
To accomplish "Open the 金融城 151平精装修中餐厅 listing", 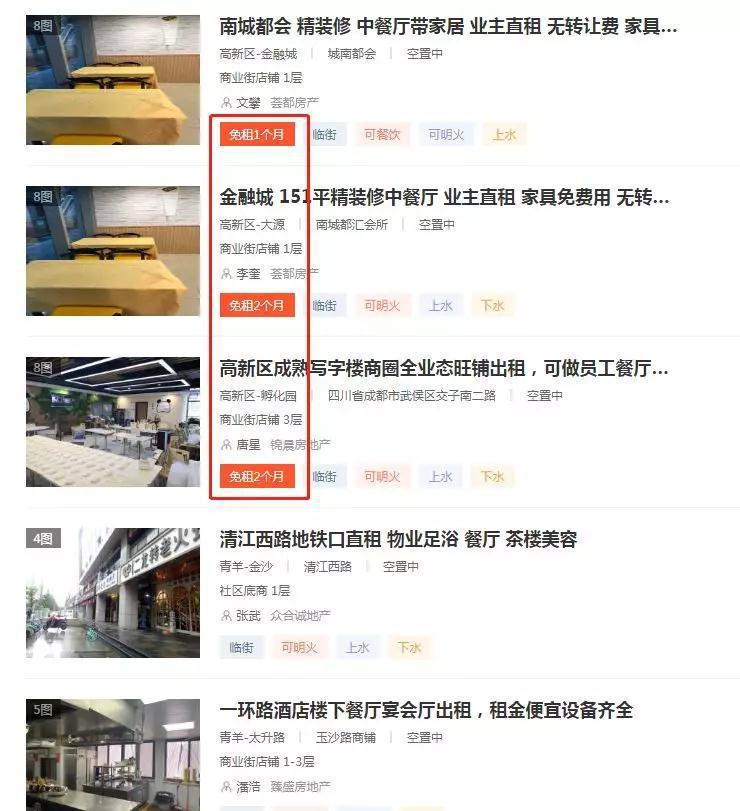I will click(x=444, y=198).
